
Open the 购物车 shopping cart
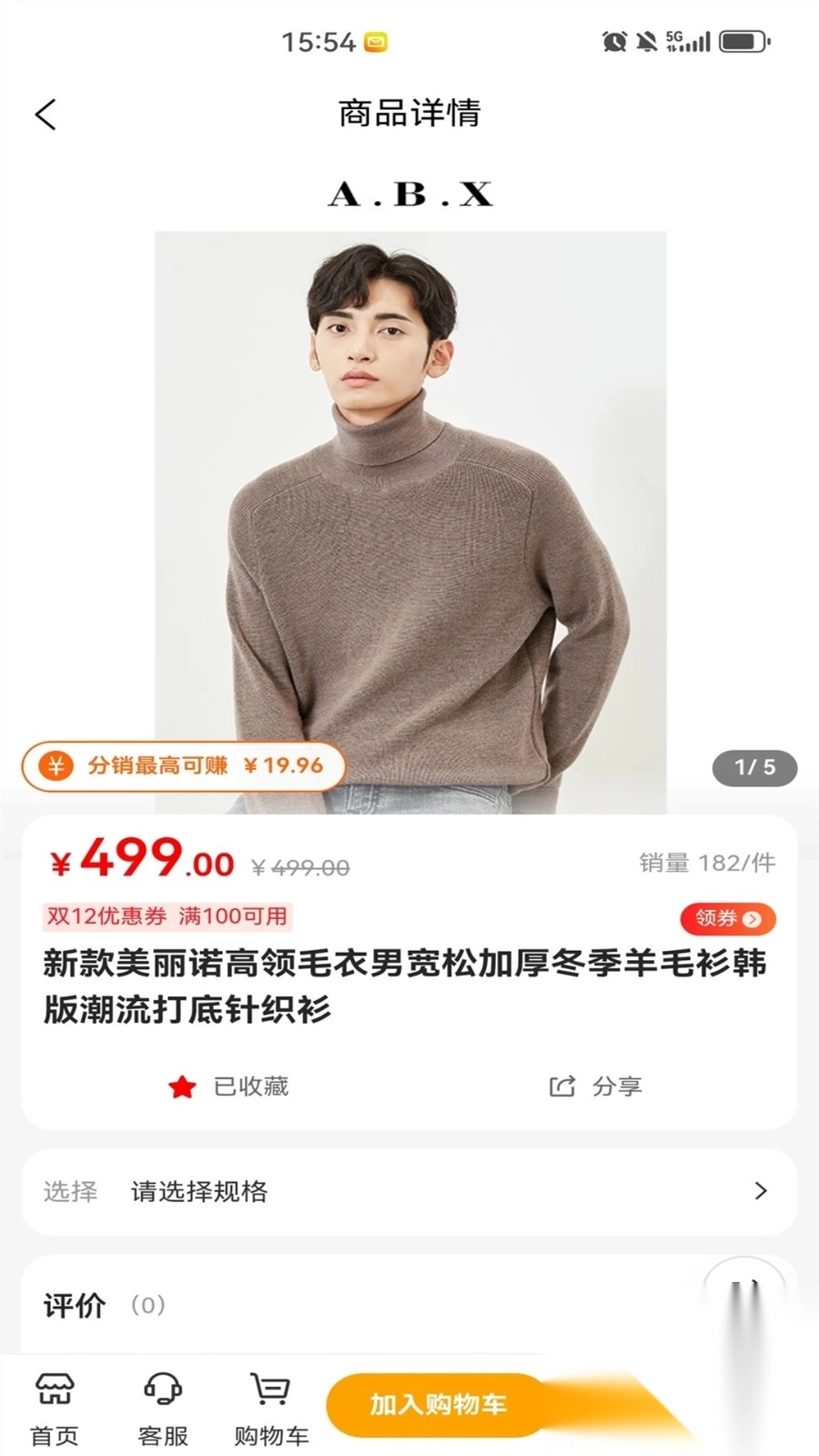click(271, 1408)
